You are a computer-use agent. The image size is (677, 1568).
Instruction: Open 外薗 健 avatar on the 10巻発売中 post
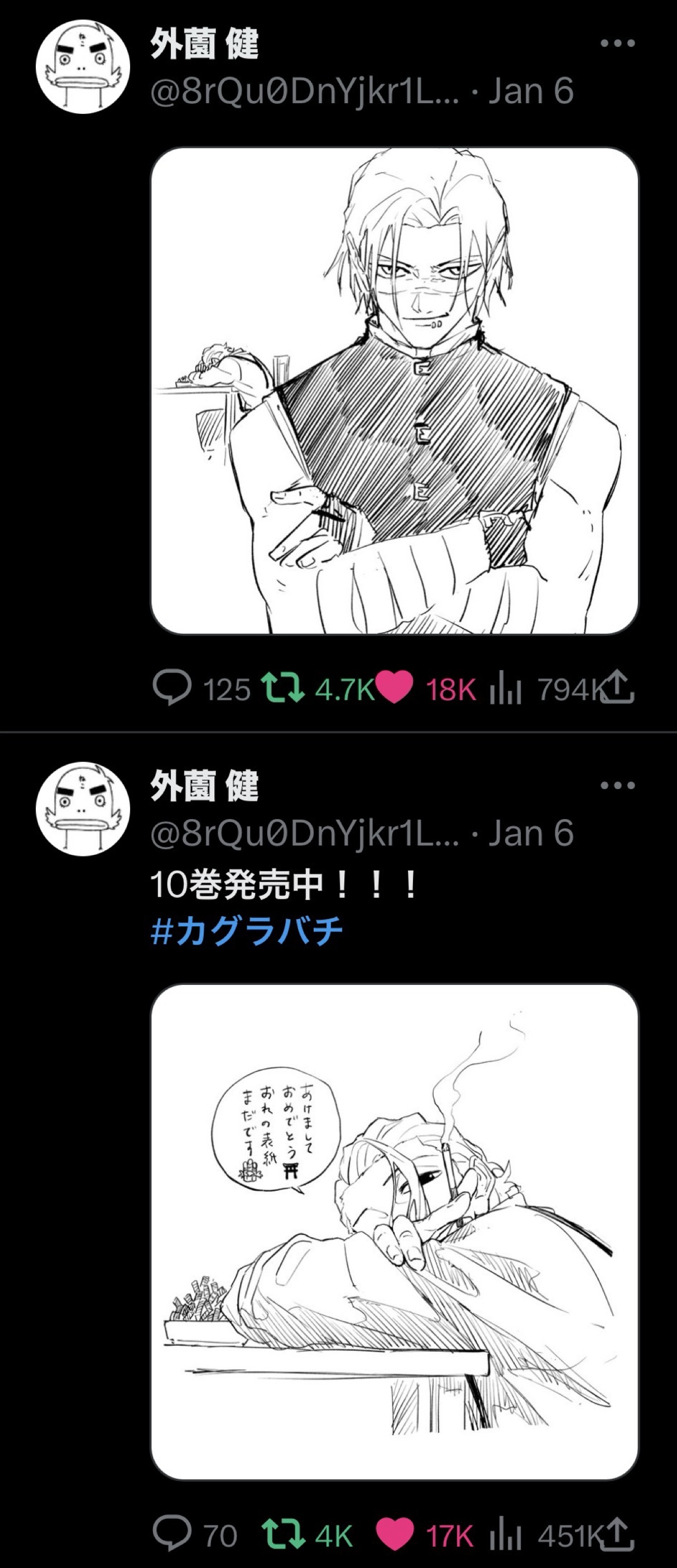(x=83, y=809)
